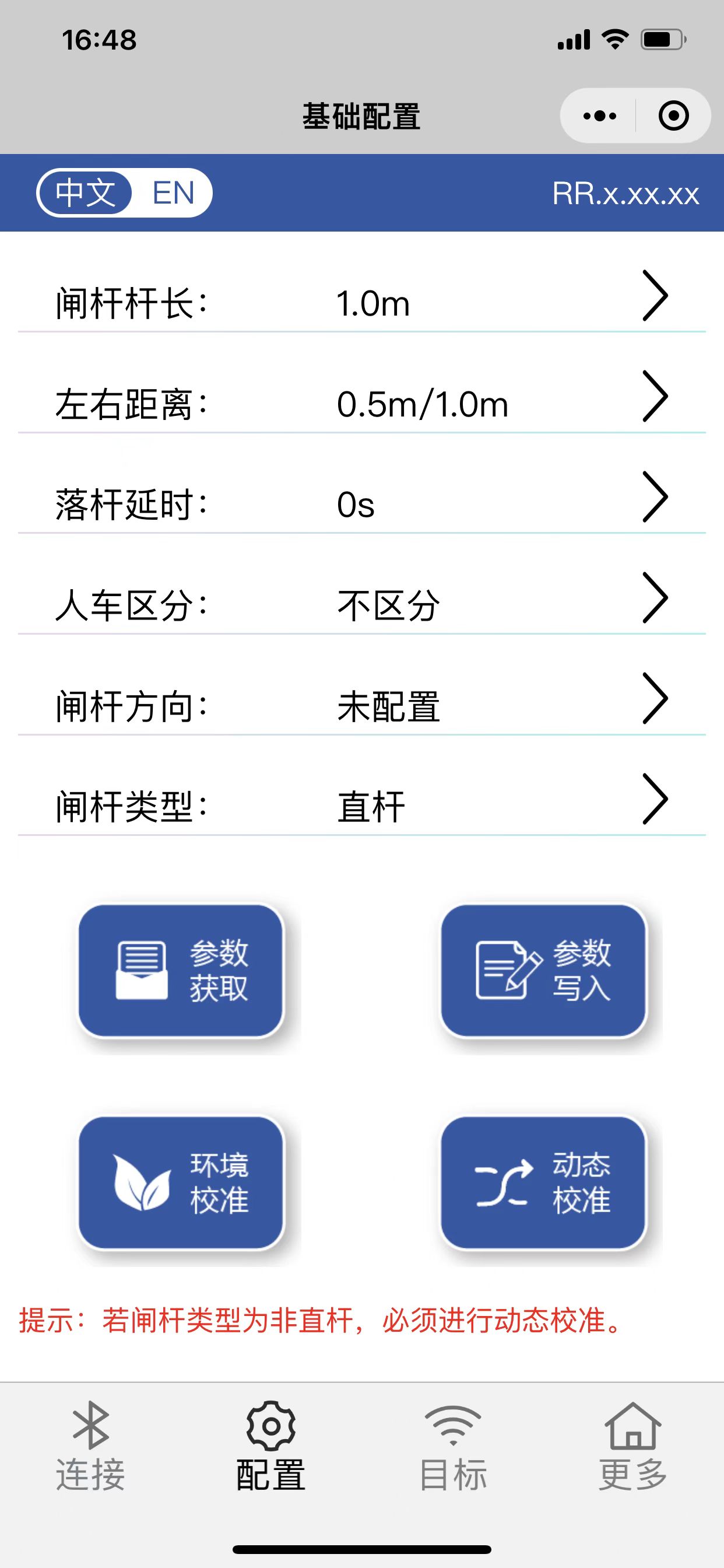Open the mini program more options menu
Viewport: 724px width, 1568px height.
[599, 116]
